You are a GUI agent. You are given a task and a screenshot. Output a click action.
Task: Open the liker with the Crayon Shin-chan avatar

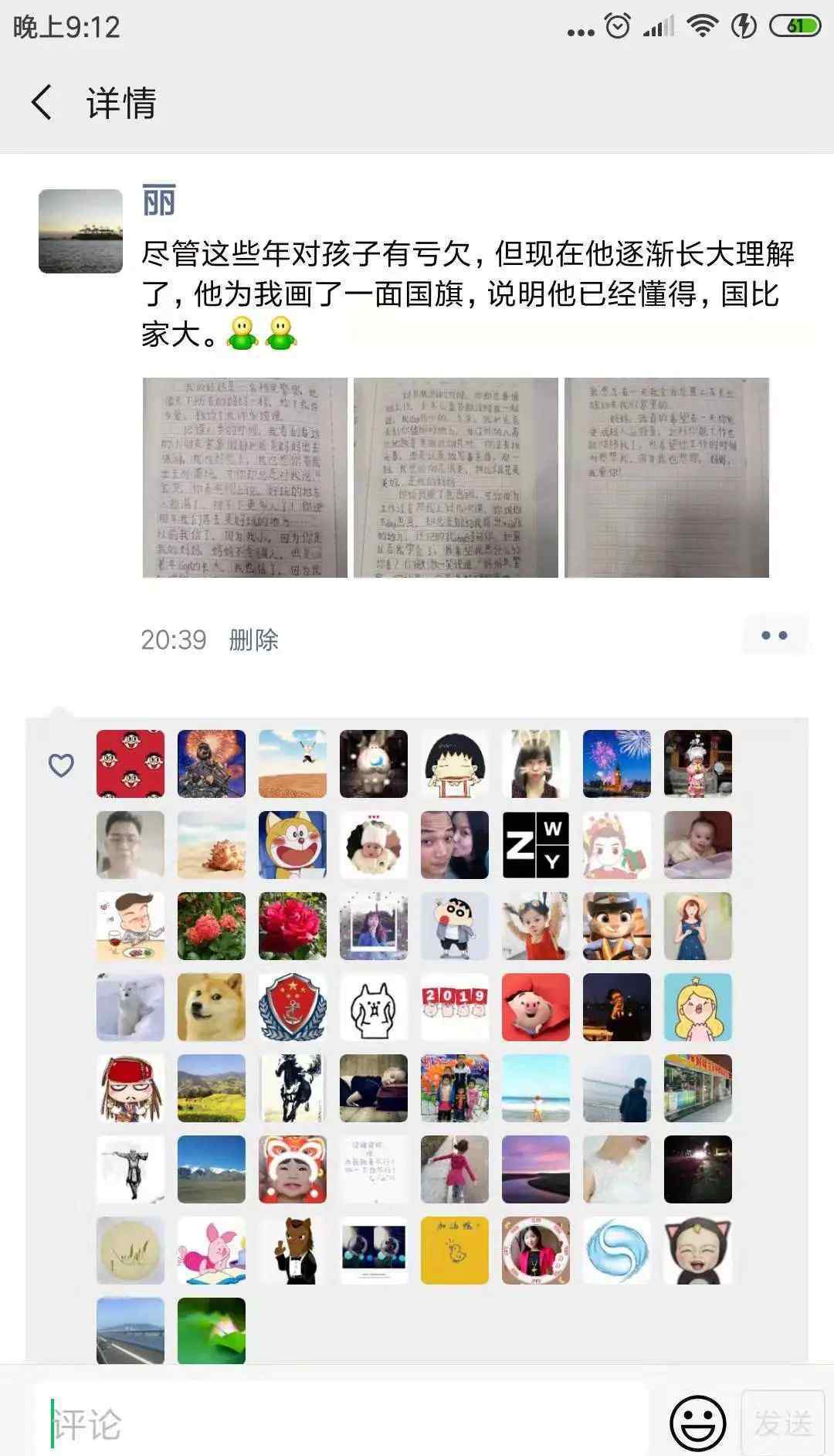pos(455,926)
